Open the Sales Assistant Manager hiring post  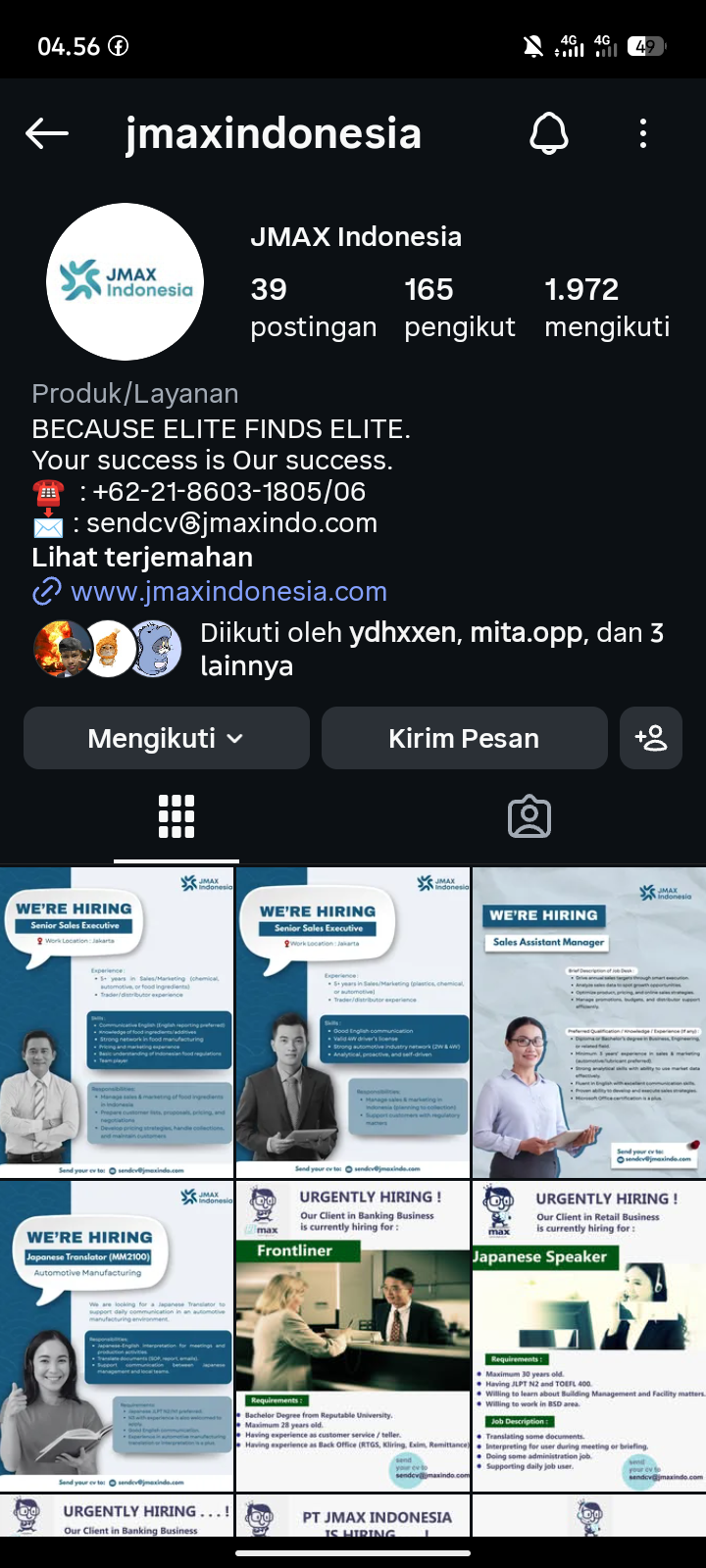[x=588, y=1022]
